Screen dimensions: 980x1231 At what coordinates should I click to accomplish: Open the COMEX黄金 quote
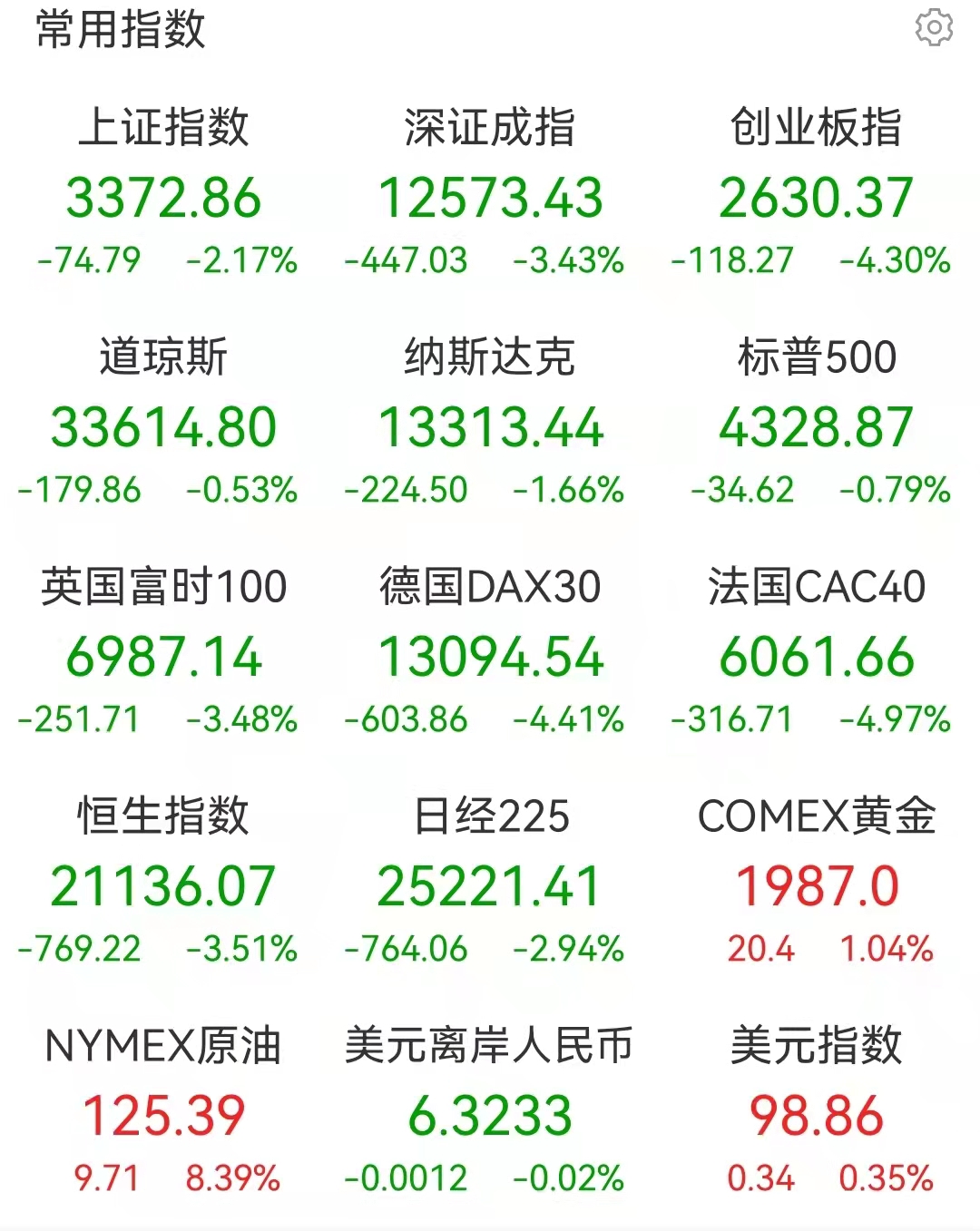point(816,885)
